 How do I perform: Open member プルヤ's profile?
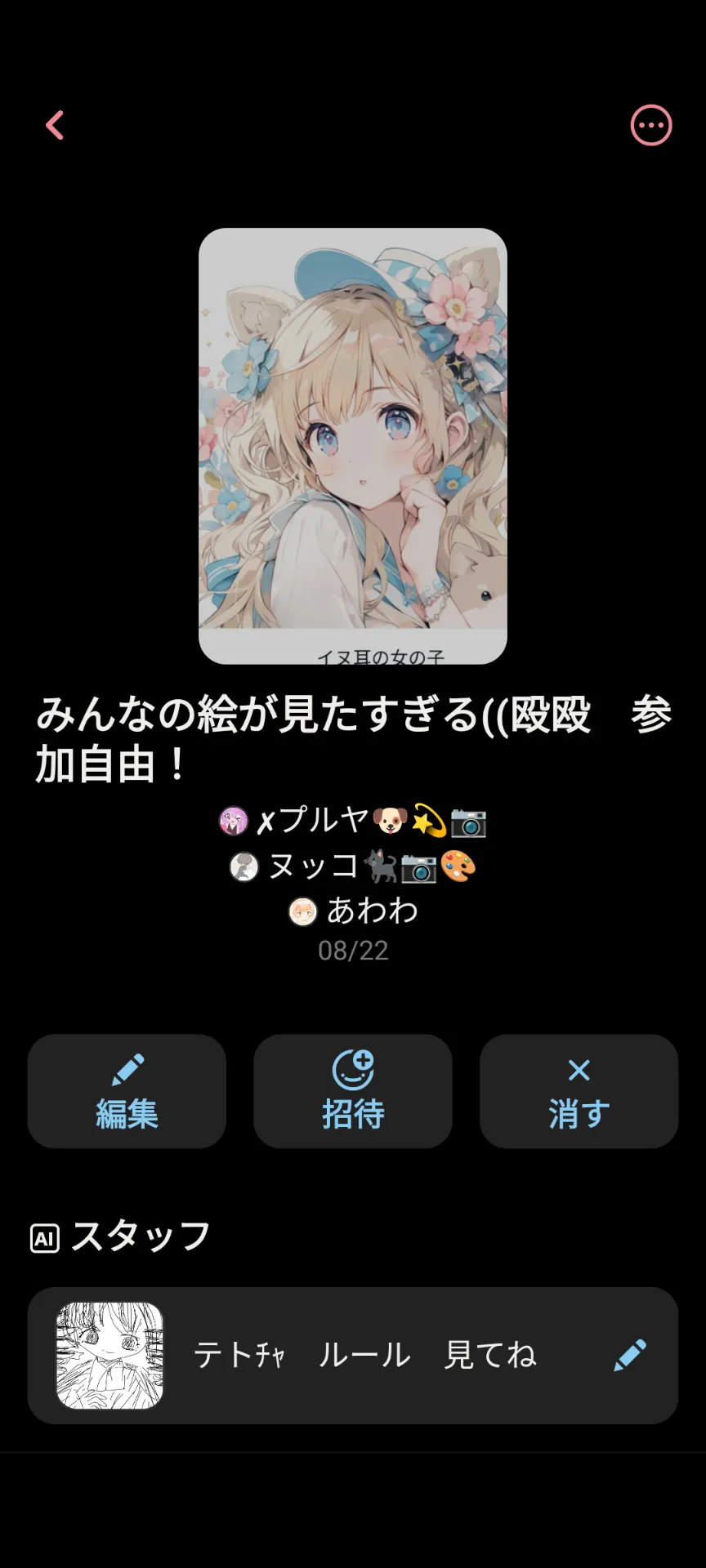pos(353,821)
